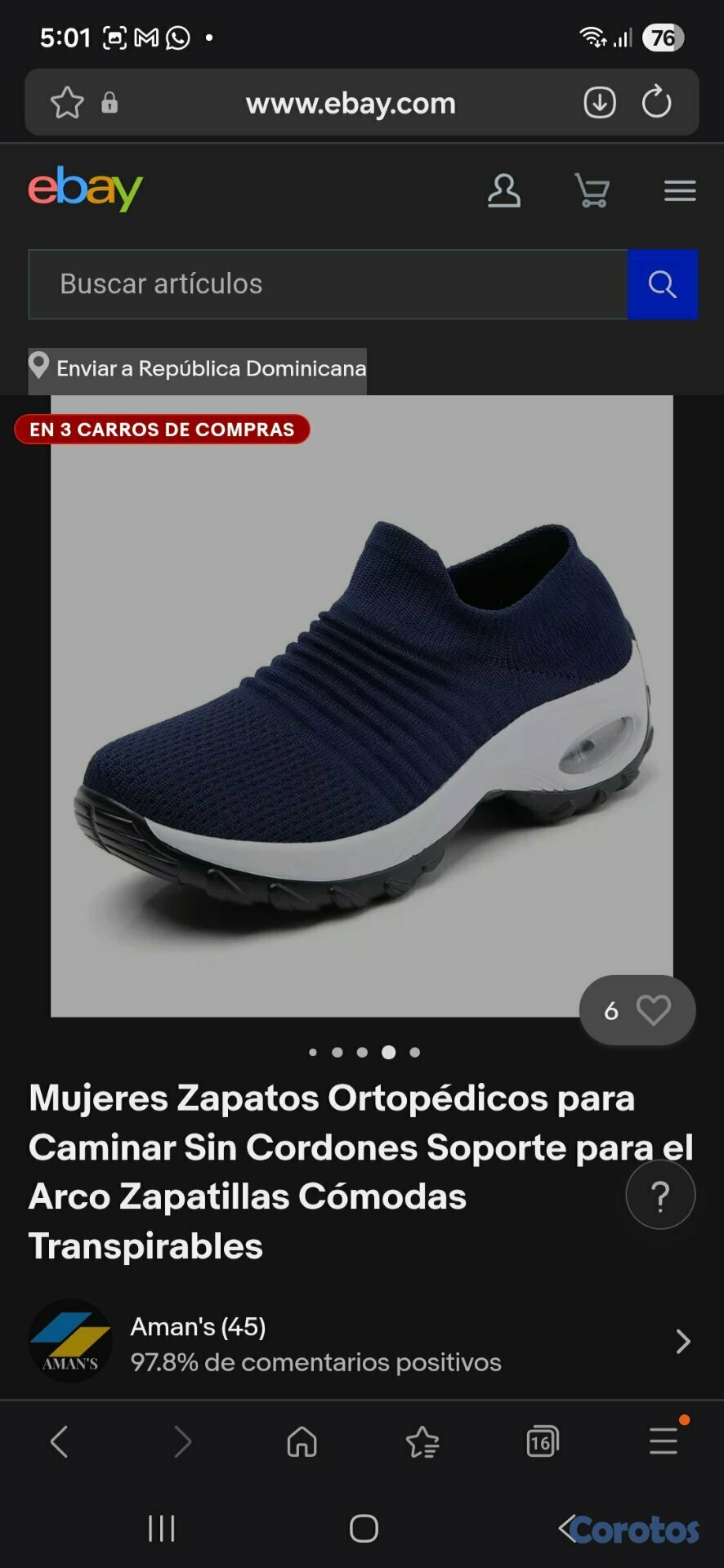The width and height of the screenshot is (724, 1568).
Task: Go back with the browser back arrow
Action: point(59,1441)
